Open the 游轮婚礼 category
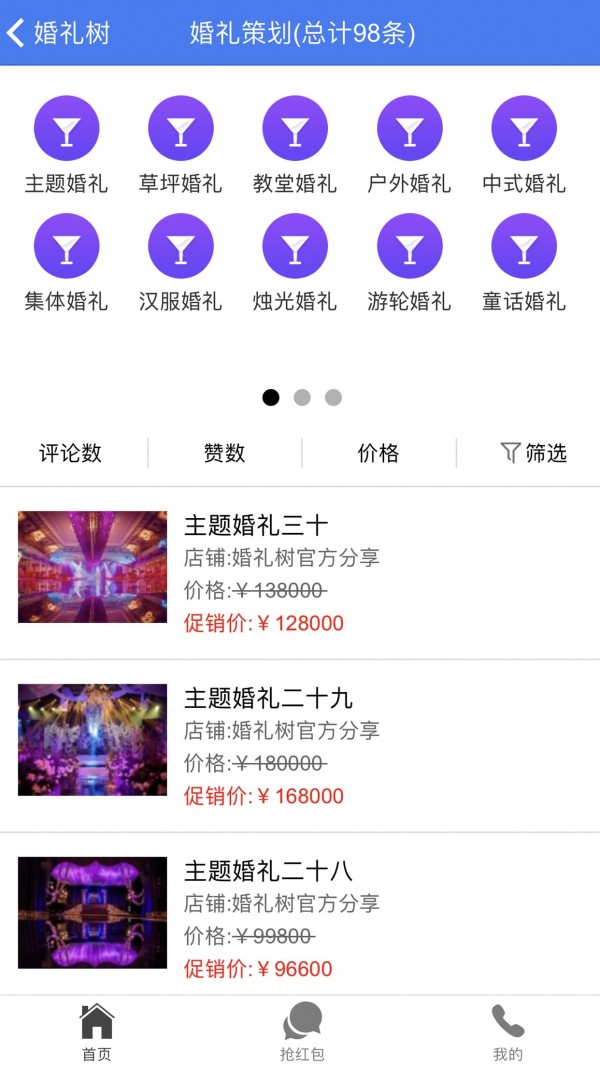Viewport: 600px width, 1067px height. [409, 263]
